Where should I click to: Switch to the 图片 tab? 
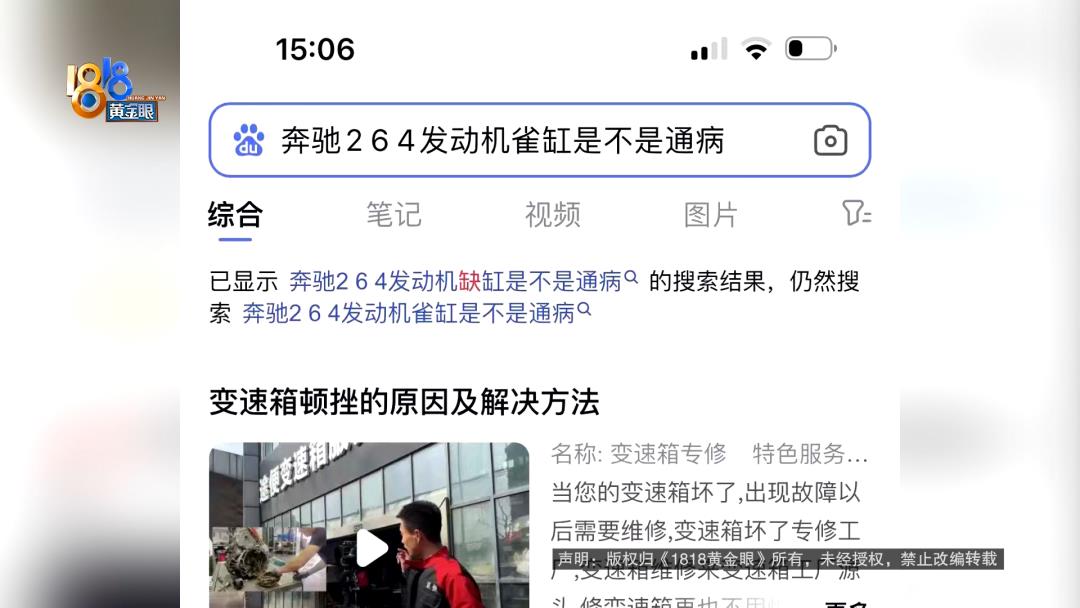(x=710, y=214)
